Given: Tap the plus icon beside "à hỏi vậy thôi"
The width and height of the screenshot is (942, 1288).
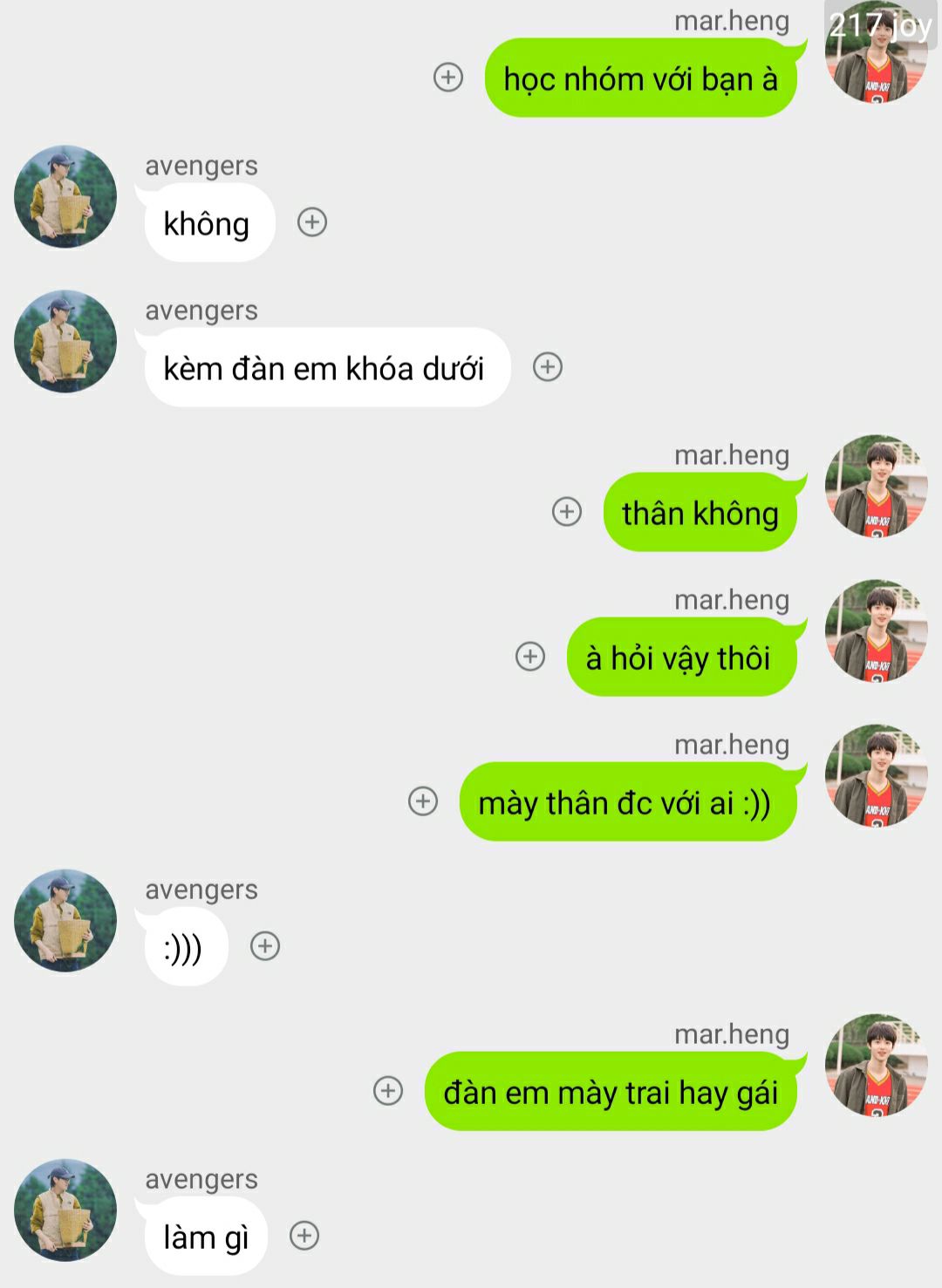Looking at the screenshot, I should (x=530, y=657).
